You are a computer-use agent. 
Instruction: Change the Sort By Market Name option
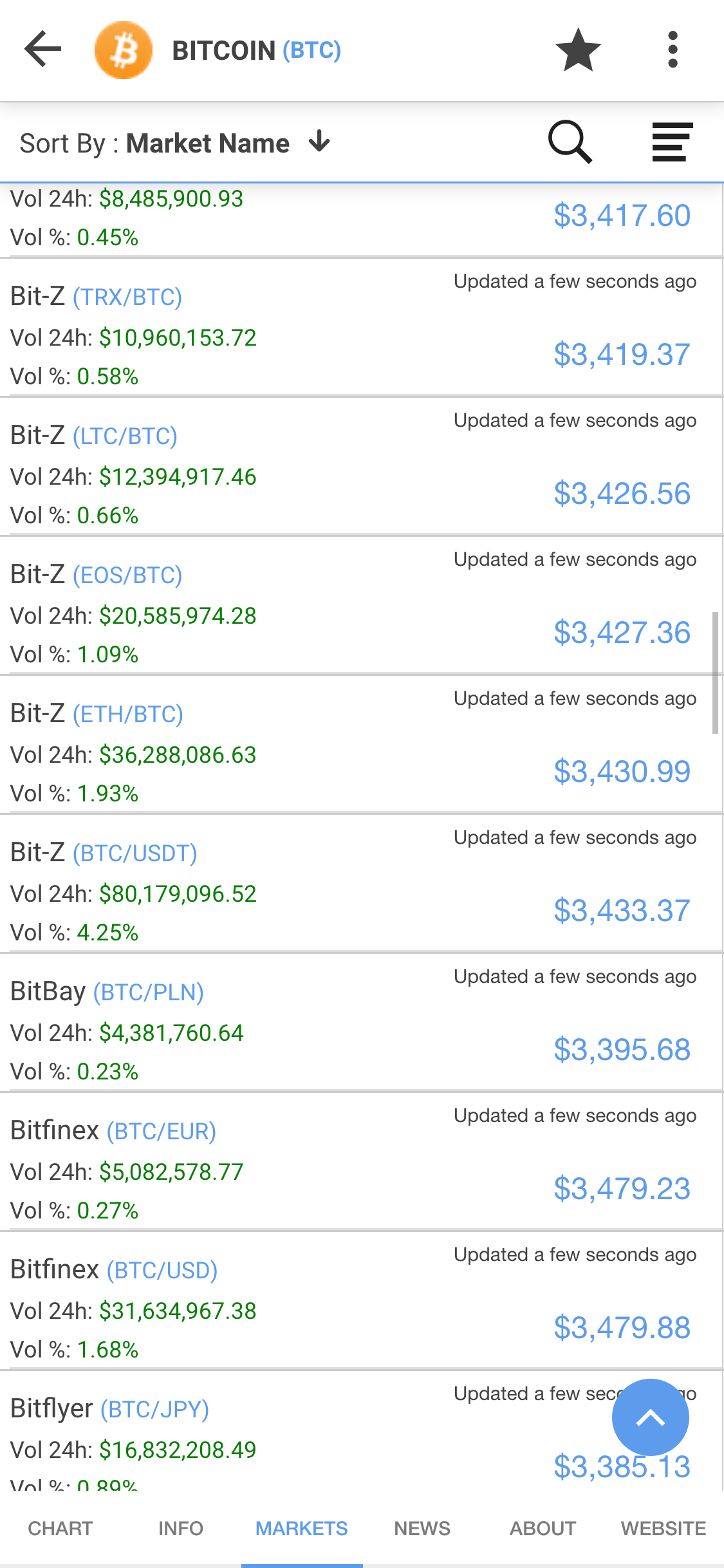[x=175, y=143]
